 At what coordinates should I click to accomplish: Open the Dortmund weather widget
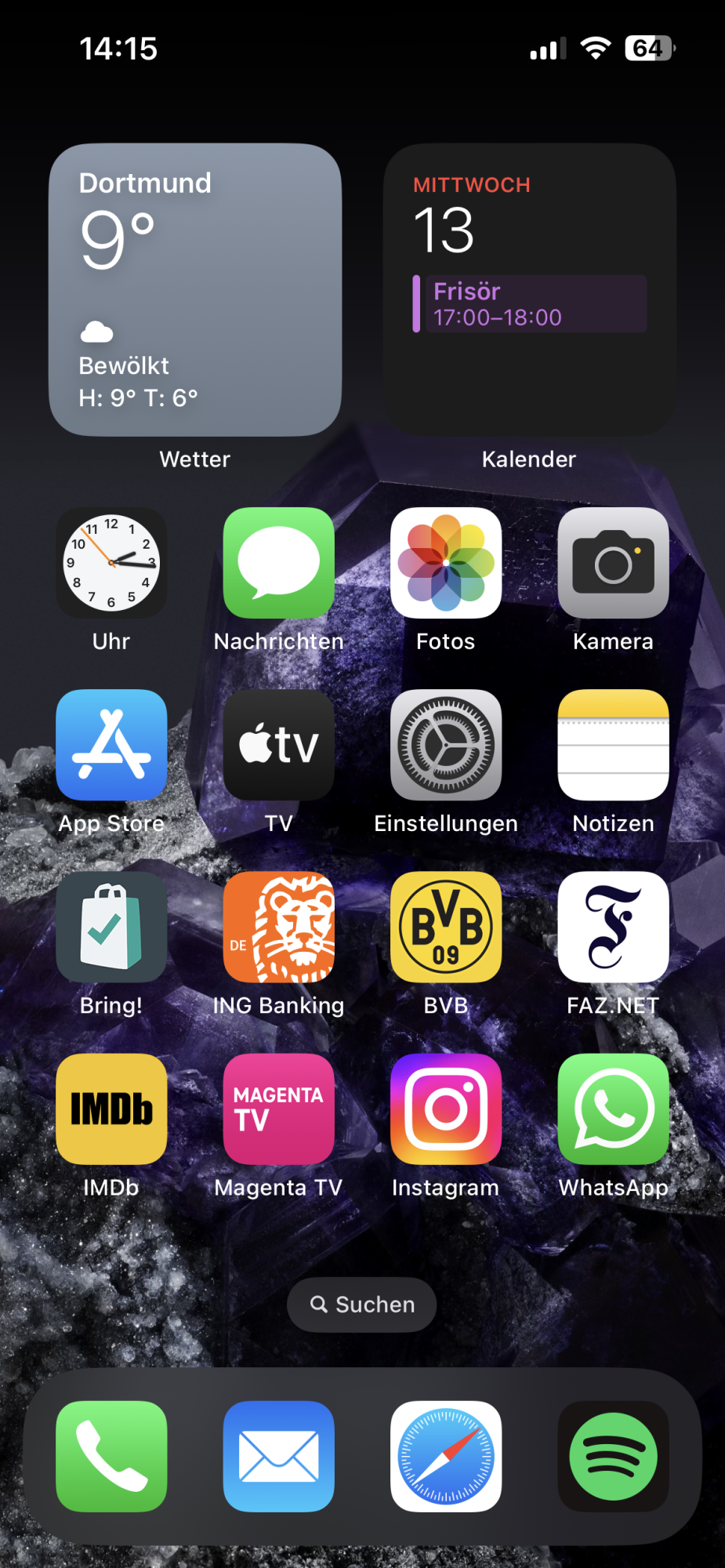click(195, 289)
